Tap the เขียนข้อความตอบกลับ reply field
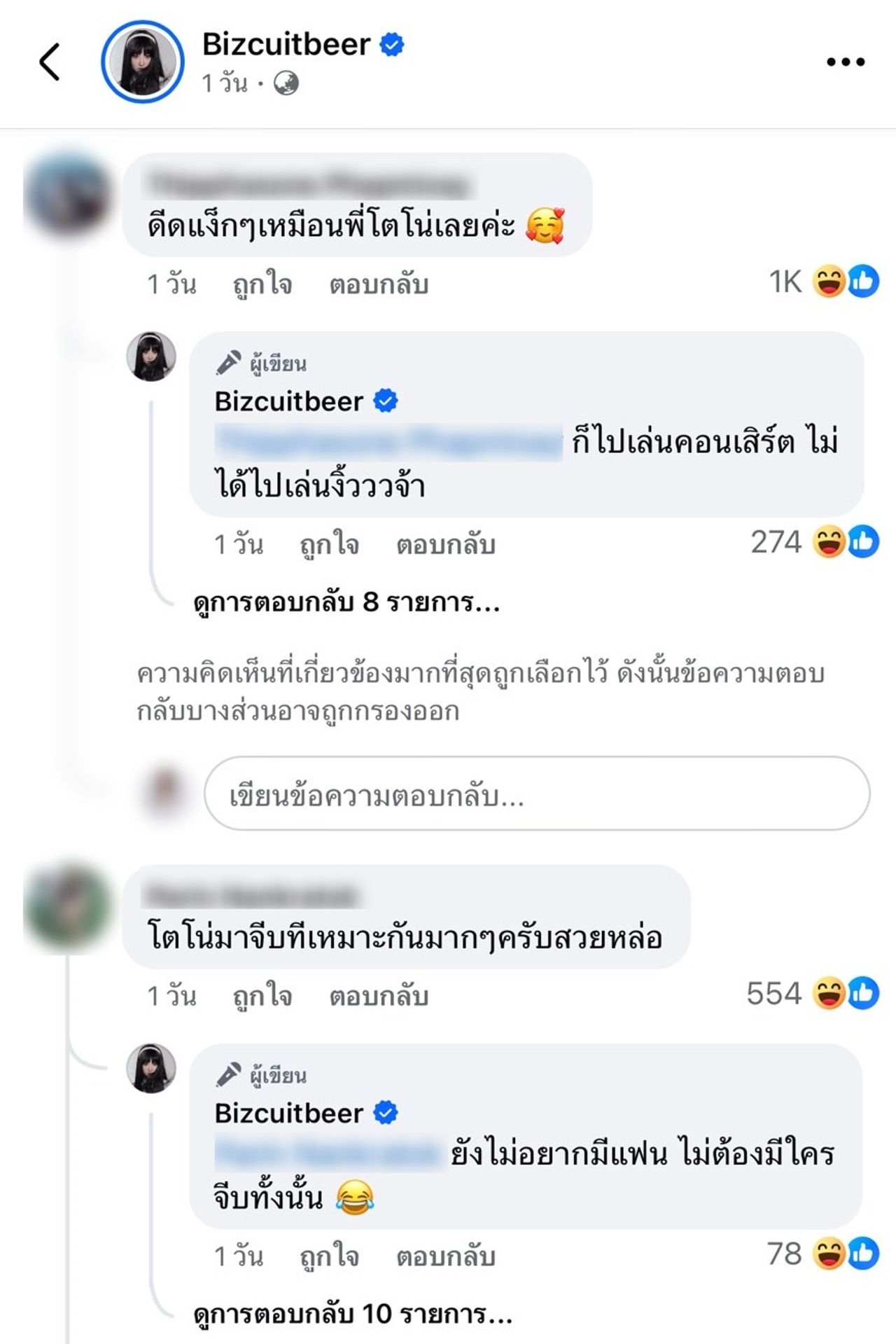The width and height of the screenshot is (896, 1344). pos(536,794)
